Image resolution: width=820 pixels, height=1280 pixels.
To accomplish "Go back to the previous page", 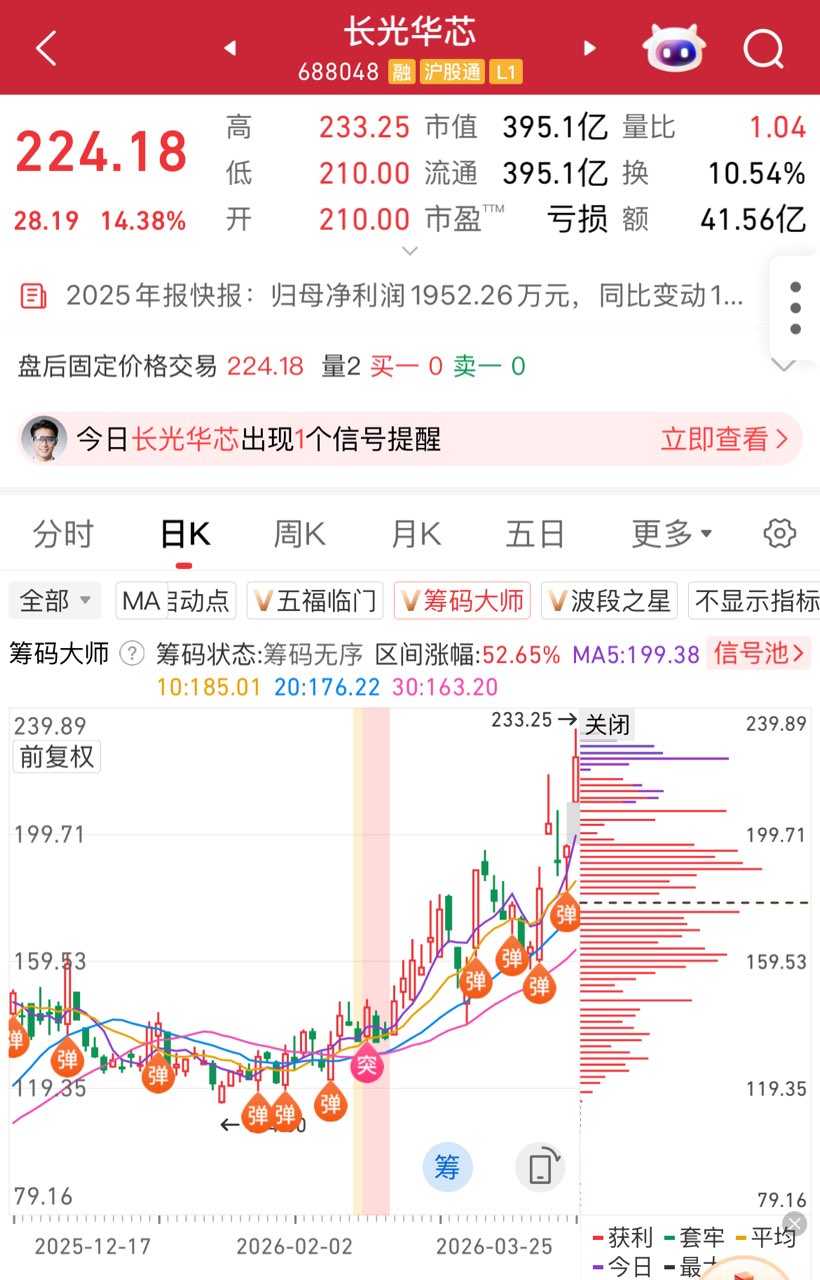I will (47, 48).
